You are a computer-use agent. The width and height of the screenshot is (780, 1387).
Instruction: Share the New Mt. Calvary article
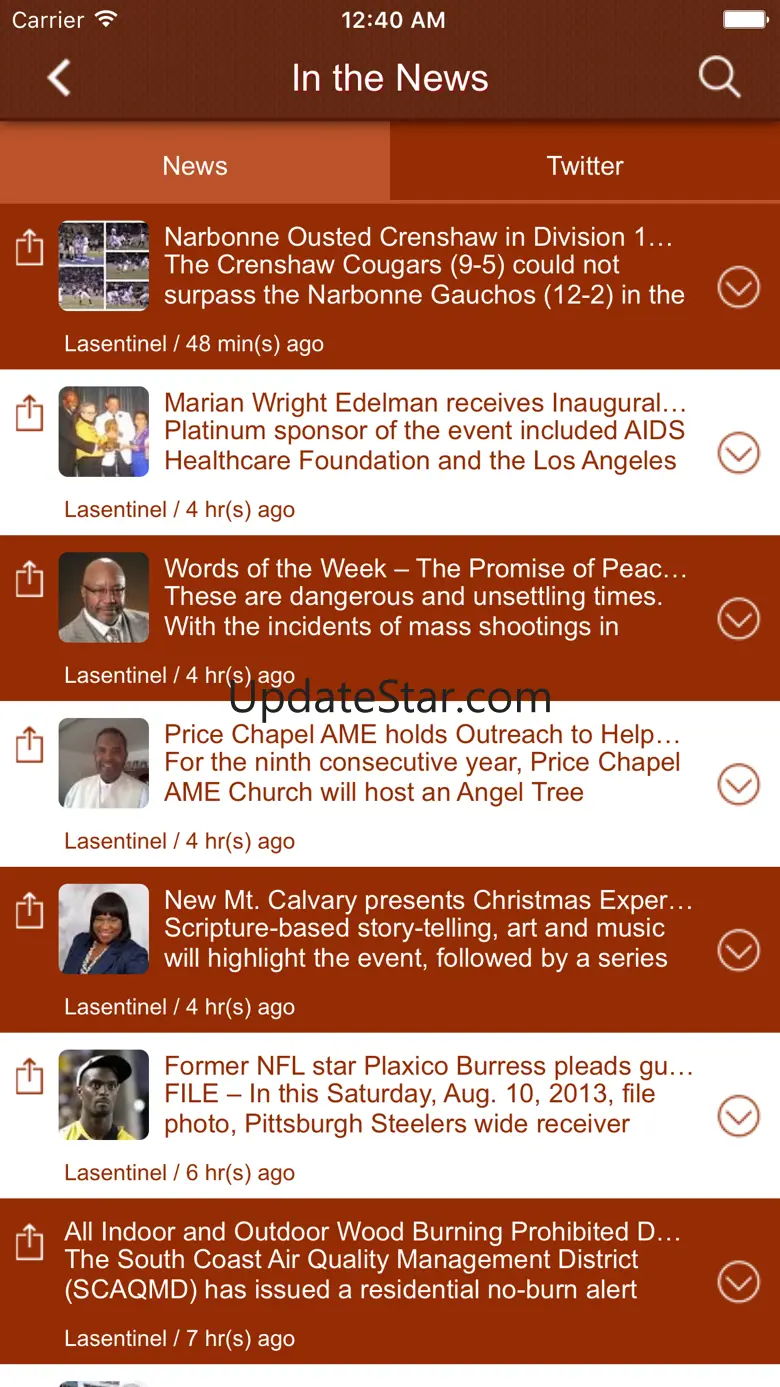point(30,911)
